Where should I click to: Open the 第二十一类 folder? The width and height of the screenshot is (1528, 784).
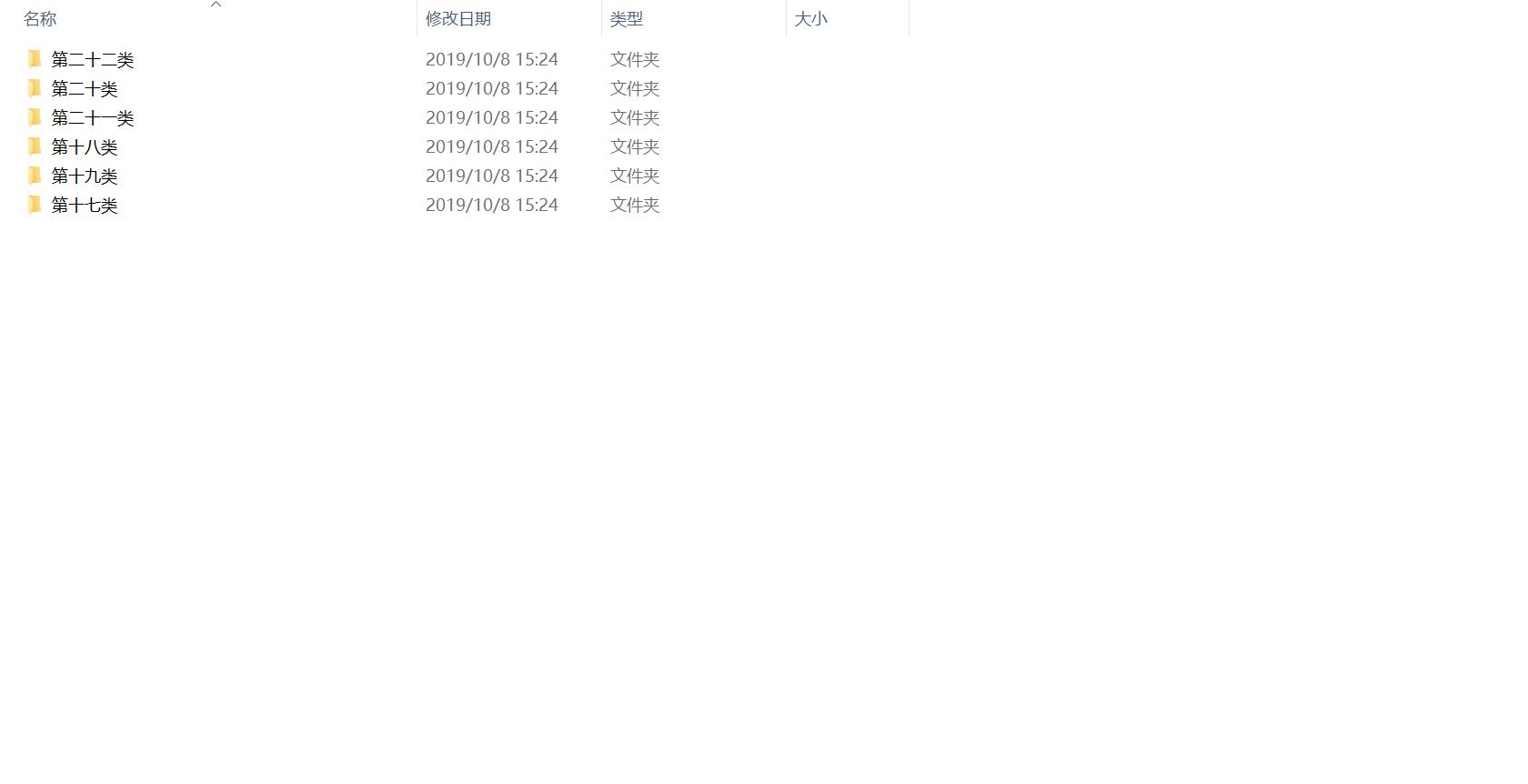(x=92, y=118)
